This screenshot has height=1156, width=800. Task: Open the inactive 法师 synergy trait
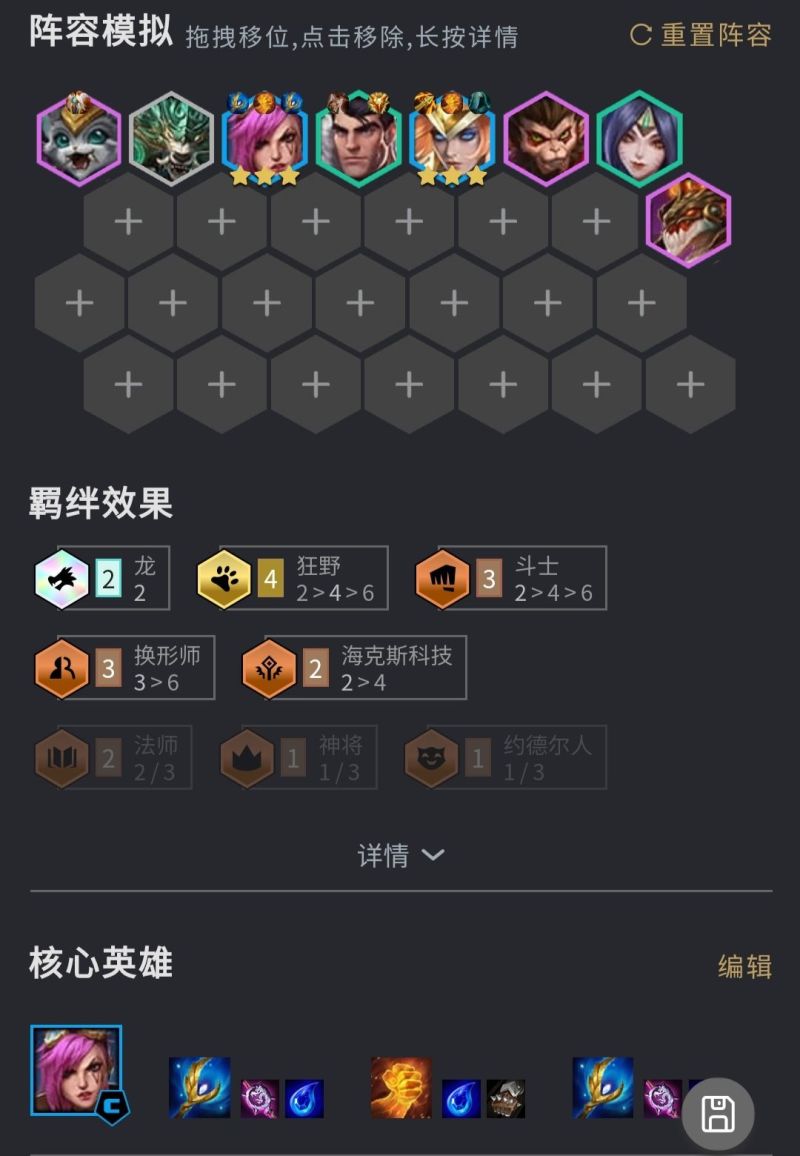coord(112,758)
